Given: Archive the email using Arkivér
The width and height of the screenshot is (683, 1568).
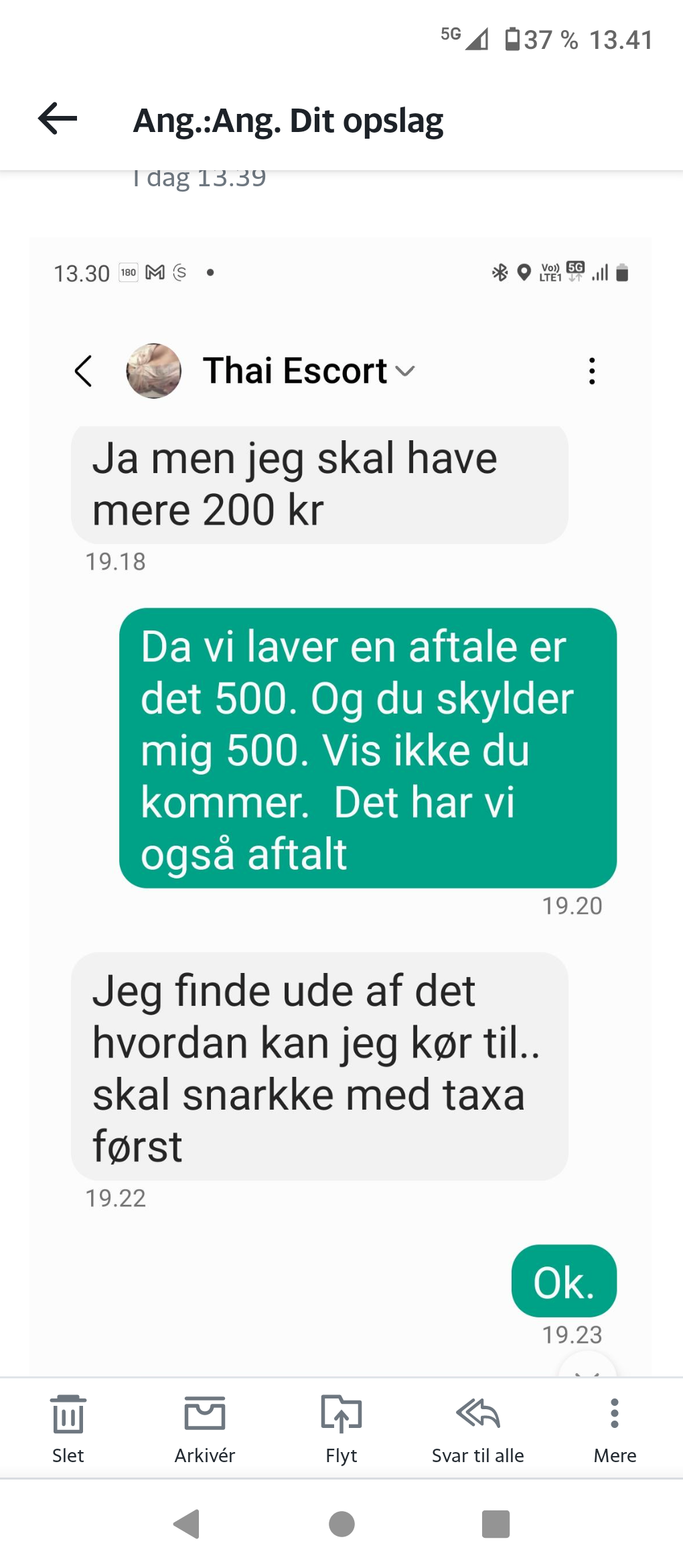Looking at the screenshot, I should 205,1427.
